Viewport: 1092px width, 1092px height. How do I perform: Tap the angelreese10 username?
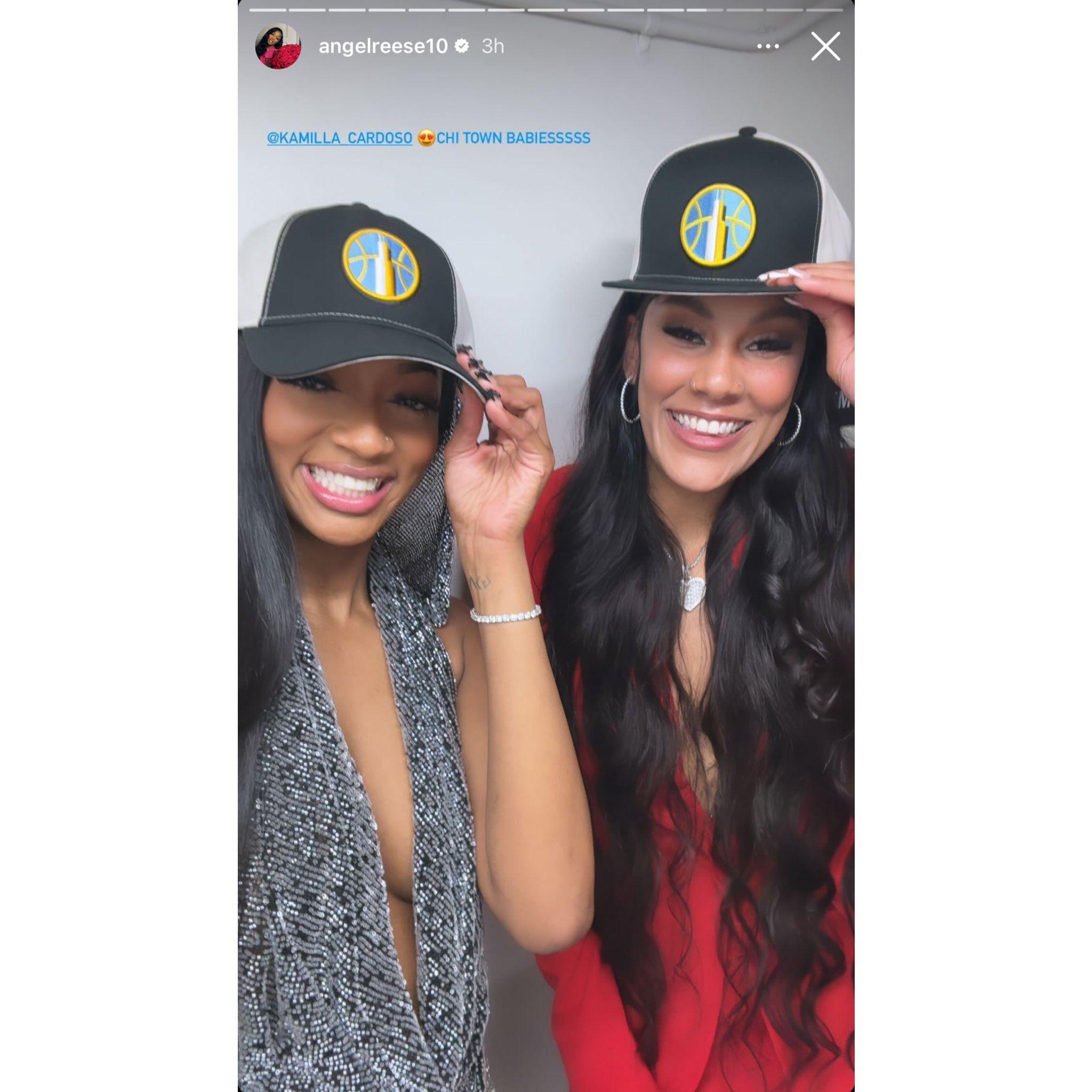pos(383,46)
